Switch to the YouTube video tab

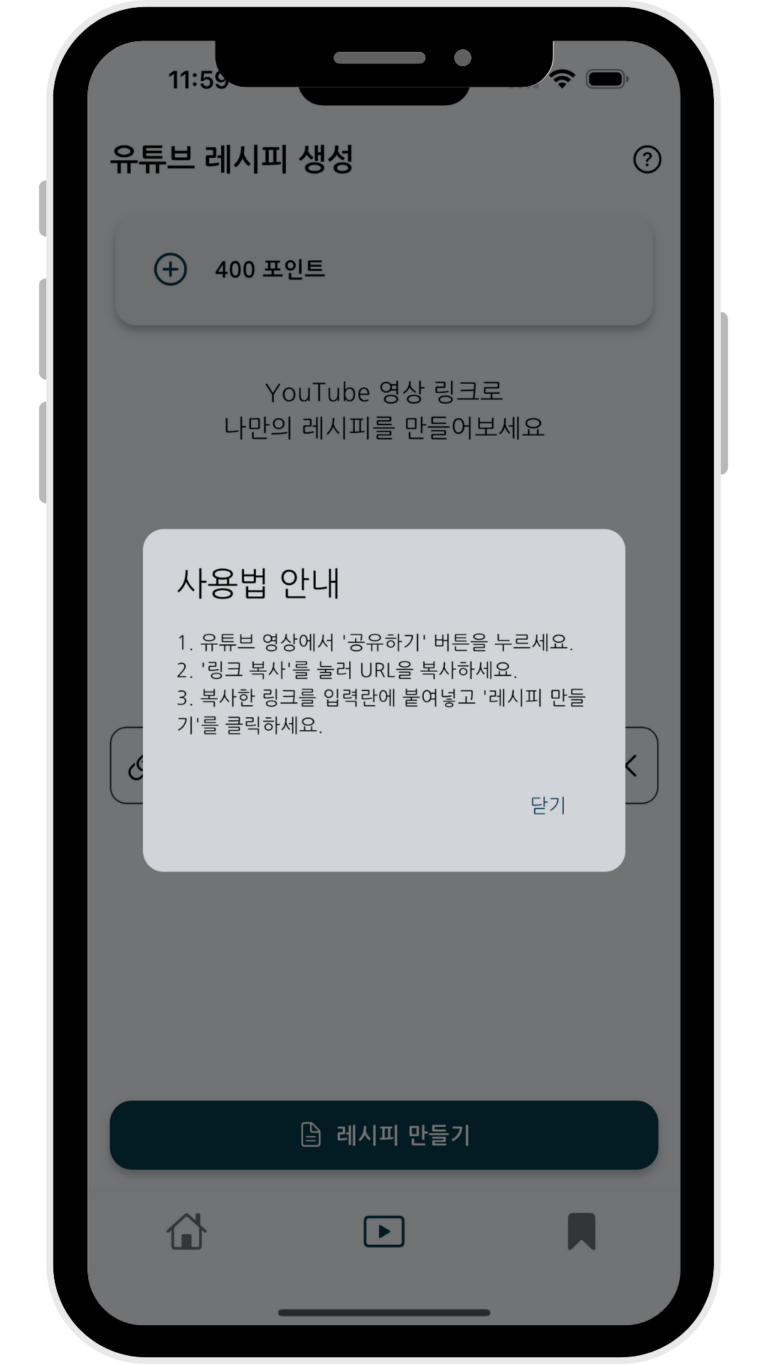(x=384, y=1231)
